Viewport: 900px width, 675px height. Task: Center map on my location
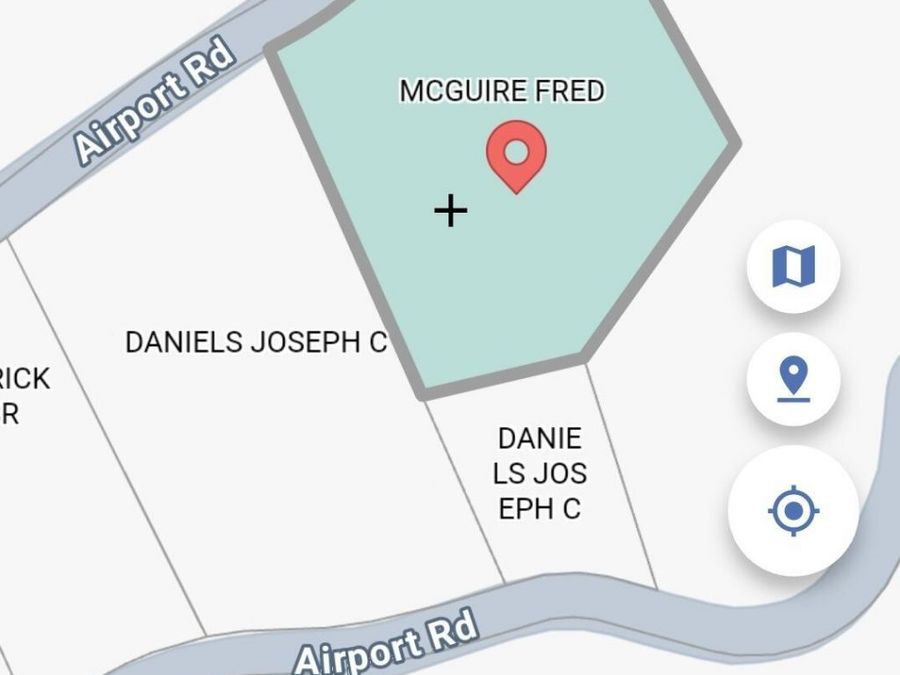[793, 511]
